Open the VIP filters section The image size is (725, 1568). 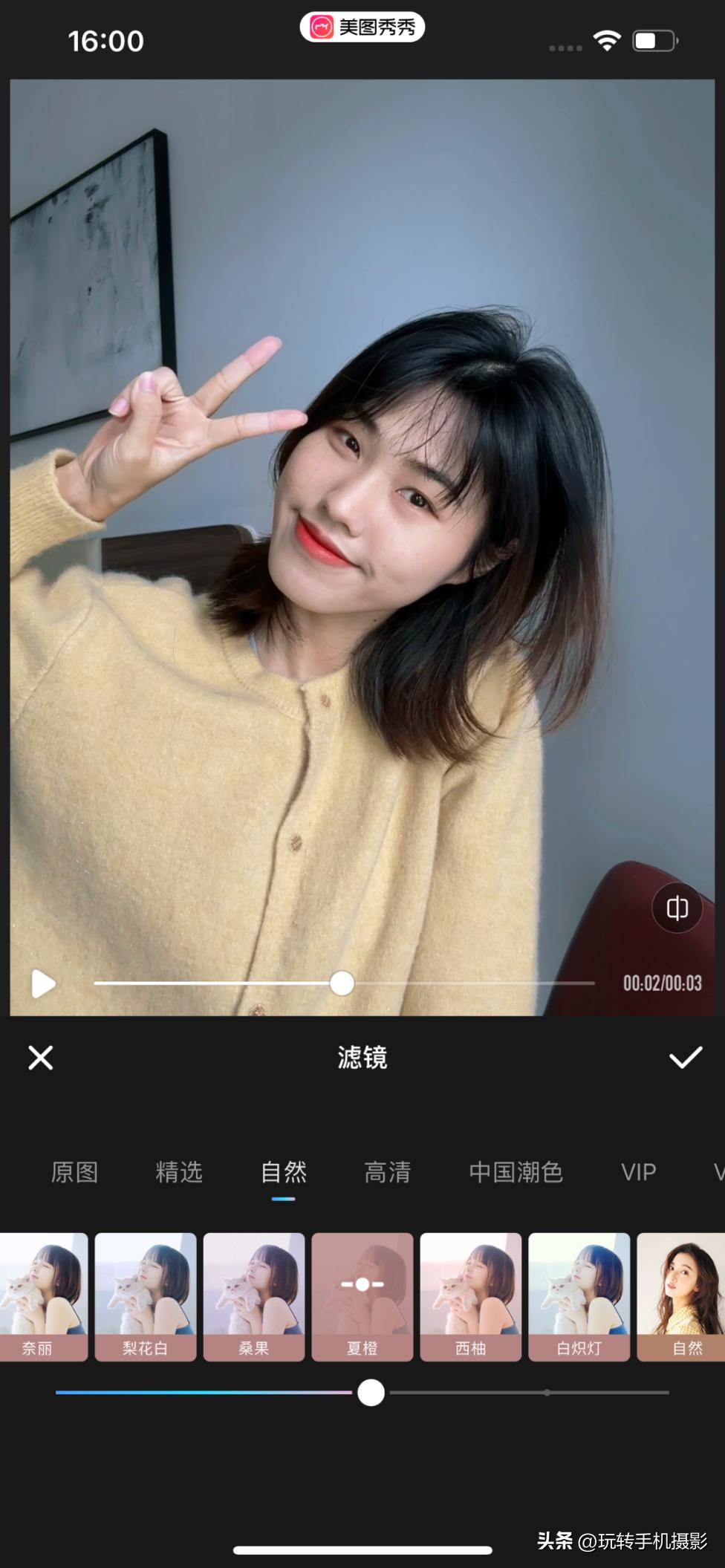[x=637, y=1172]
